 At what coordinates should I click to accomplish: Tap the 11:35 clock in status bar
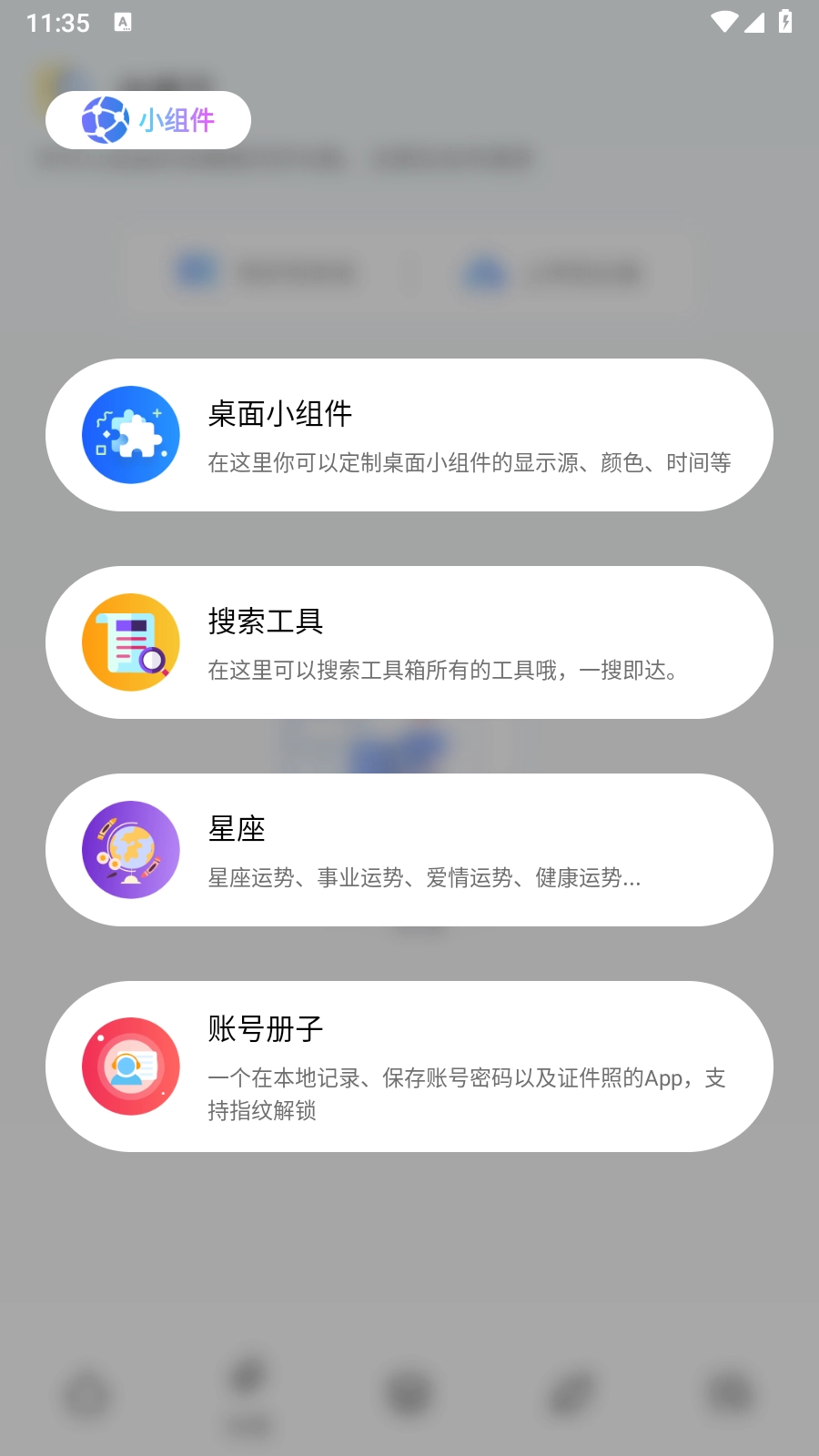pyautogui.click(x=59, y=22)
